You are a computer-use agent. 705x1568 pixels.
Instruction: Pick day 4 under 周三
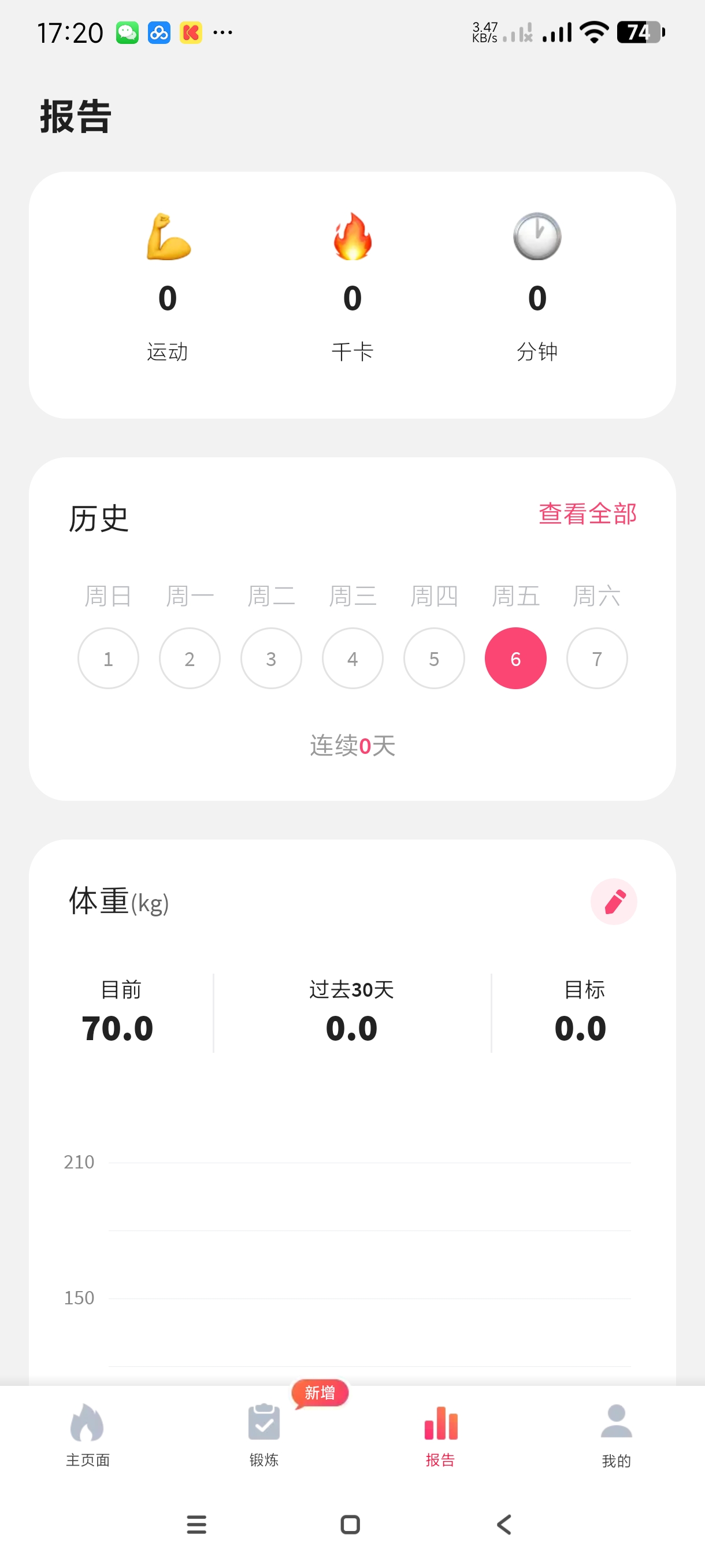[353, 658]
